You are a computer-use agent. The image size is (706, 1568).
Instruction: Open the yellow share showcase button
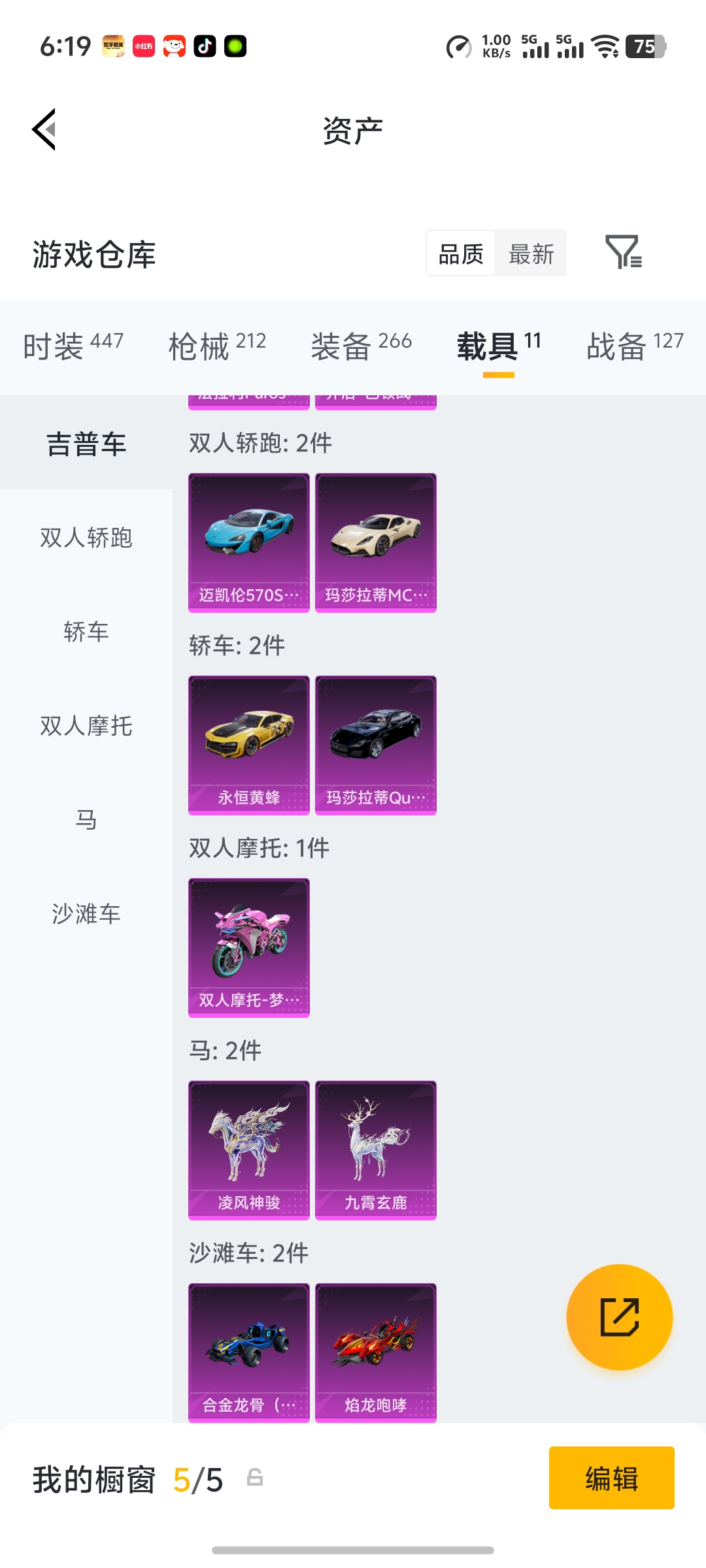coord(620,1318)
